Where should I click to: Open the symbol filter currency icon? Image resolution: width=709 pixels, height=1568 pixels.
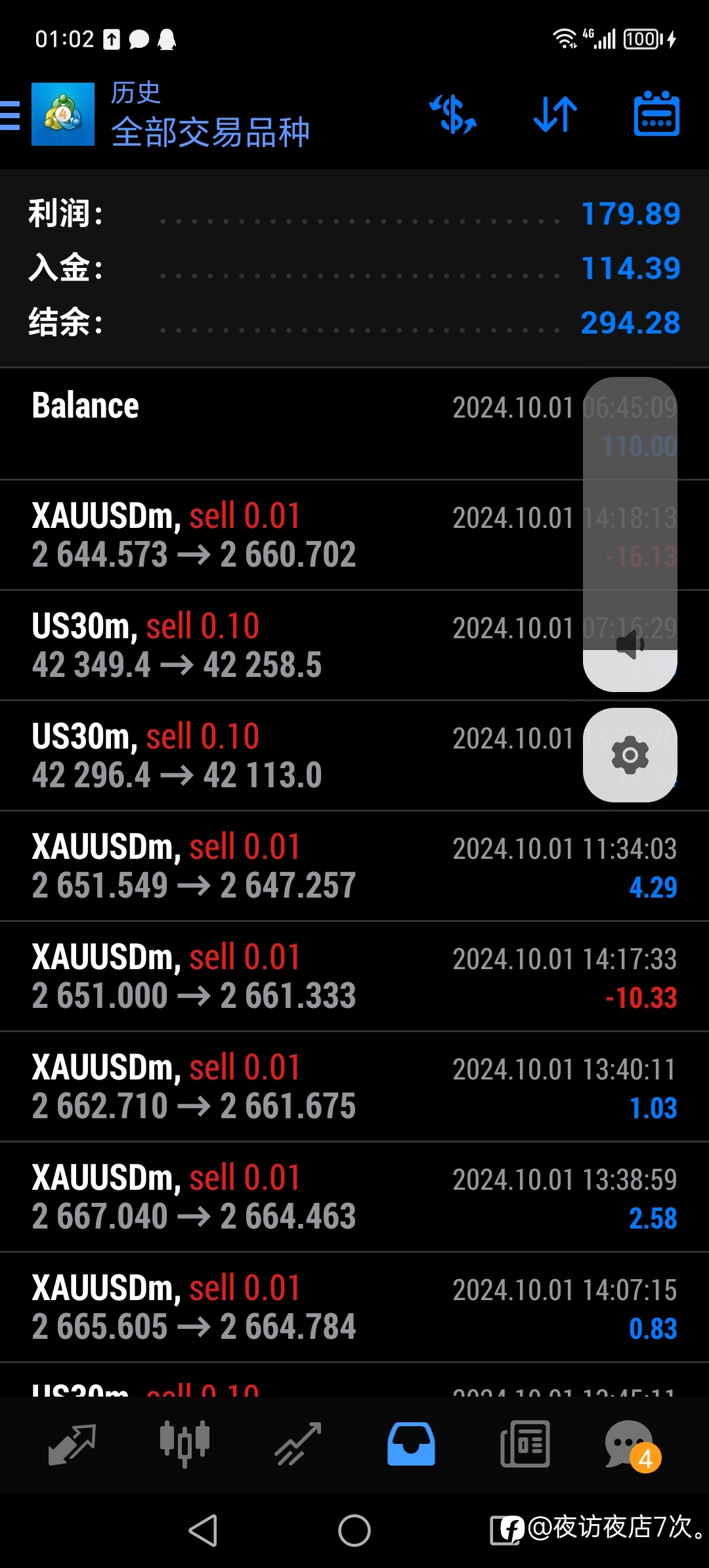pos(453,114)
